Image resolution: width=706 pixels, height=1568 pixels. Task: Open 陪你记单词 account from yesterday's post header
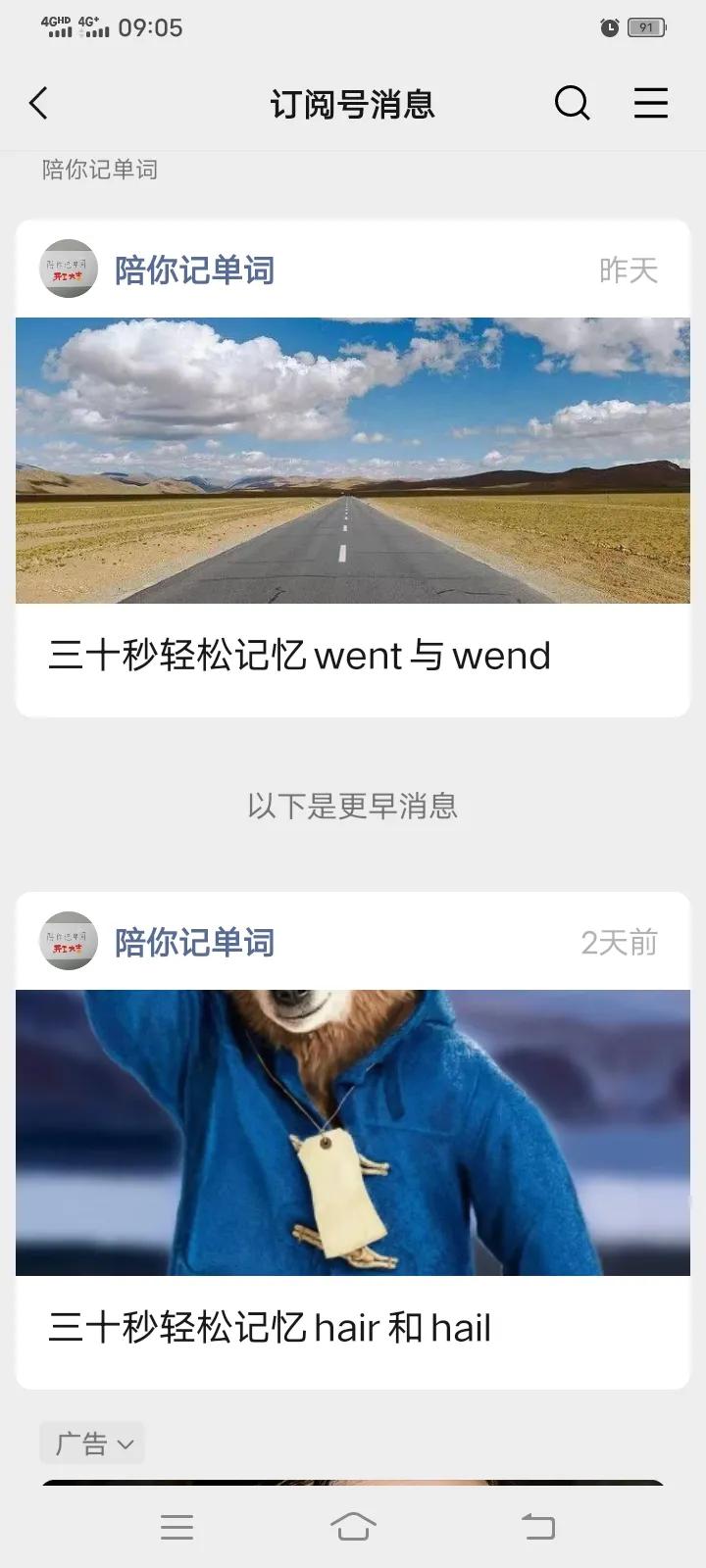pyautogui.click(x=194, y=269)
